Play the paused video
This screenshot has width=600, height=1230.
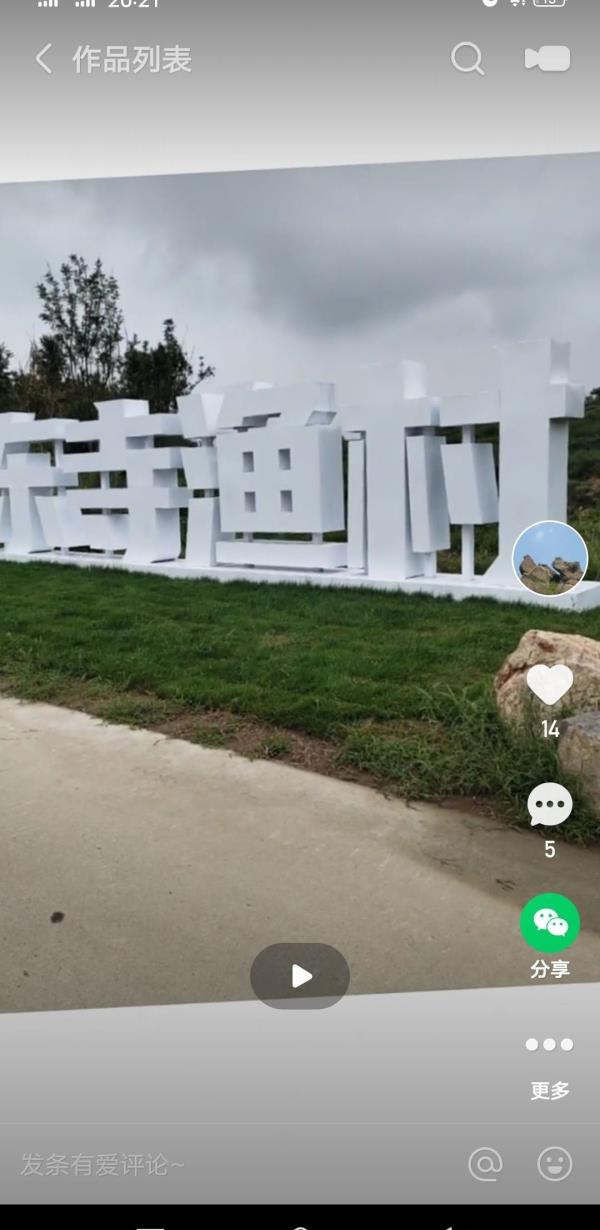click(x=300, y=976)
